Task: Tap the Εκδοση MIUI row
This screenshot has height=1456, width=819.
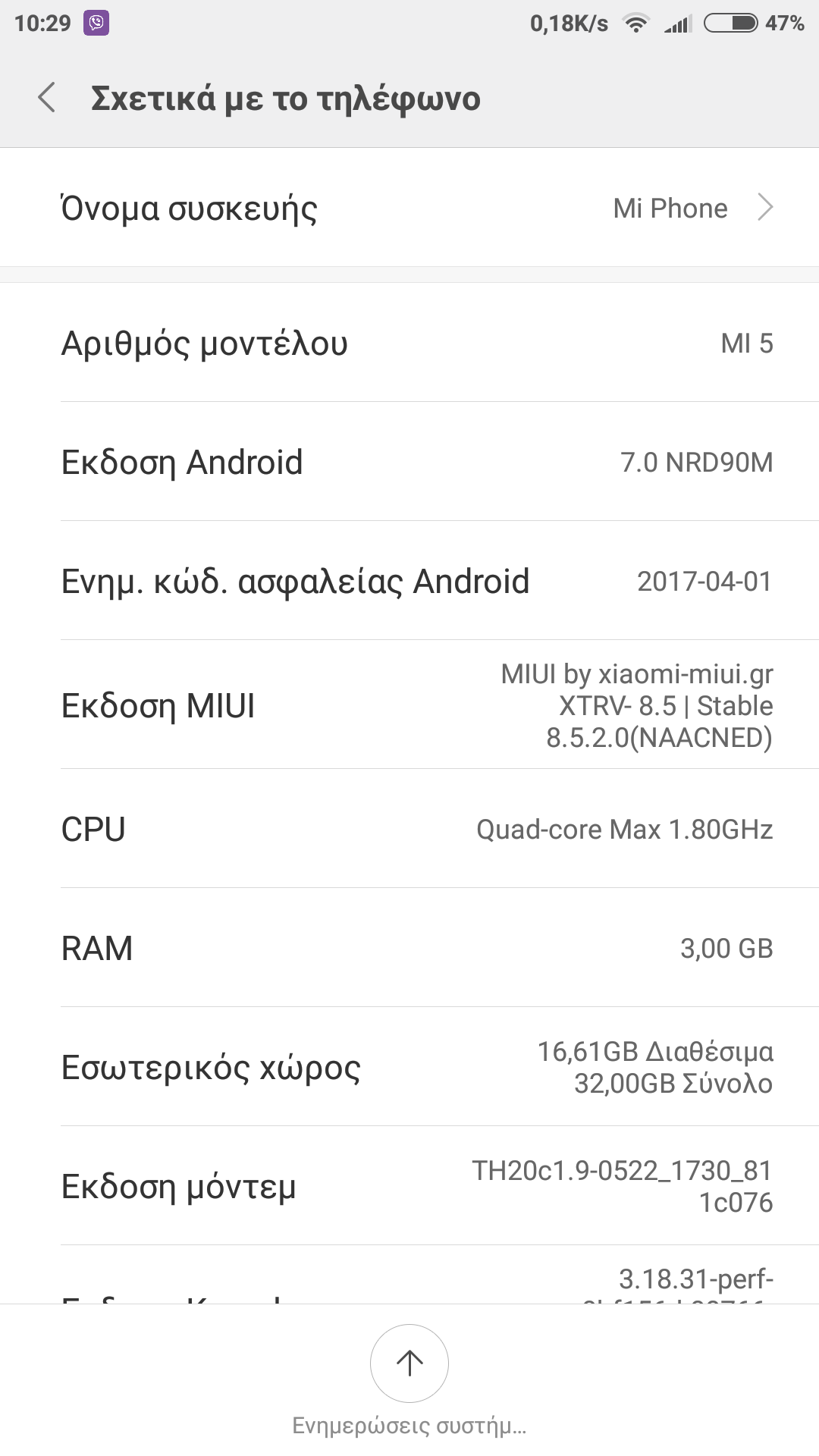Action: click(x=409, y=705)
